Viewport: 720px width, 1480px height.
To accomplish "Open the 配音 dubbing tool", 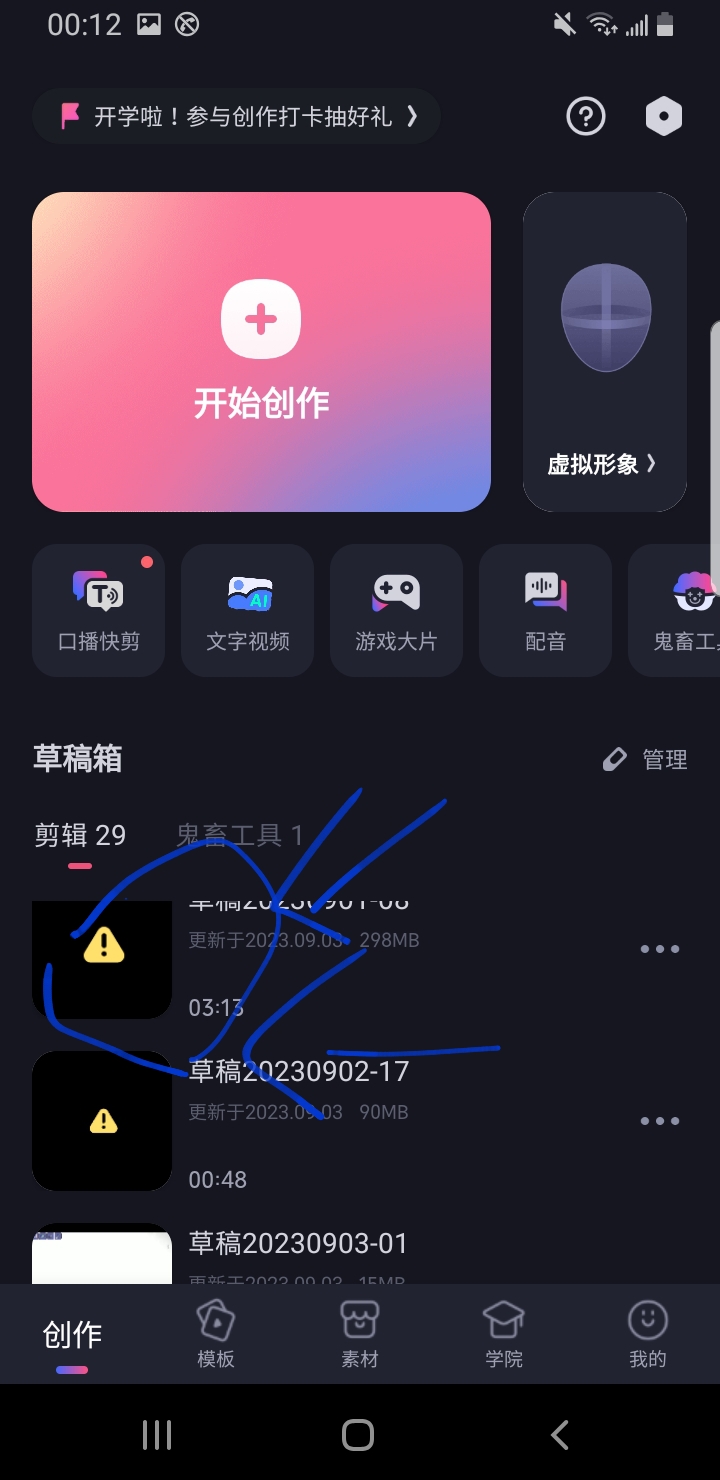I will click(x=545, y=610).
